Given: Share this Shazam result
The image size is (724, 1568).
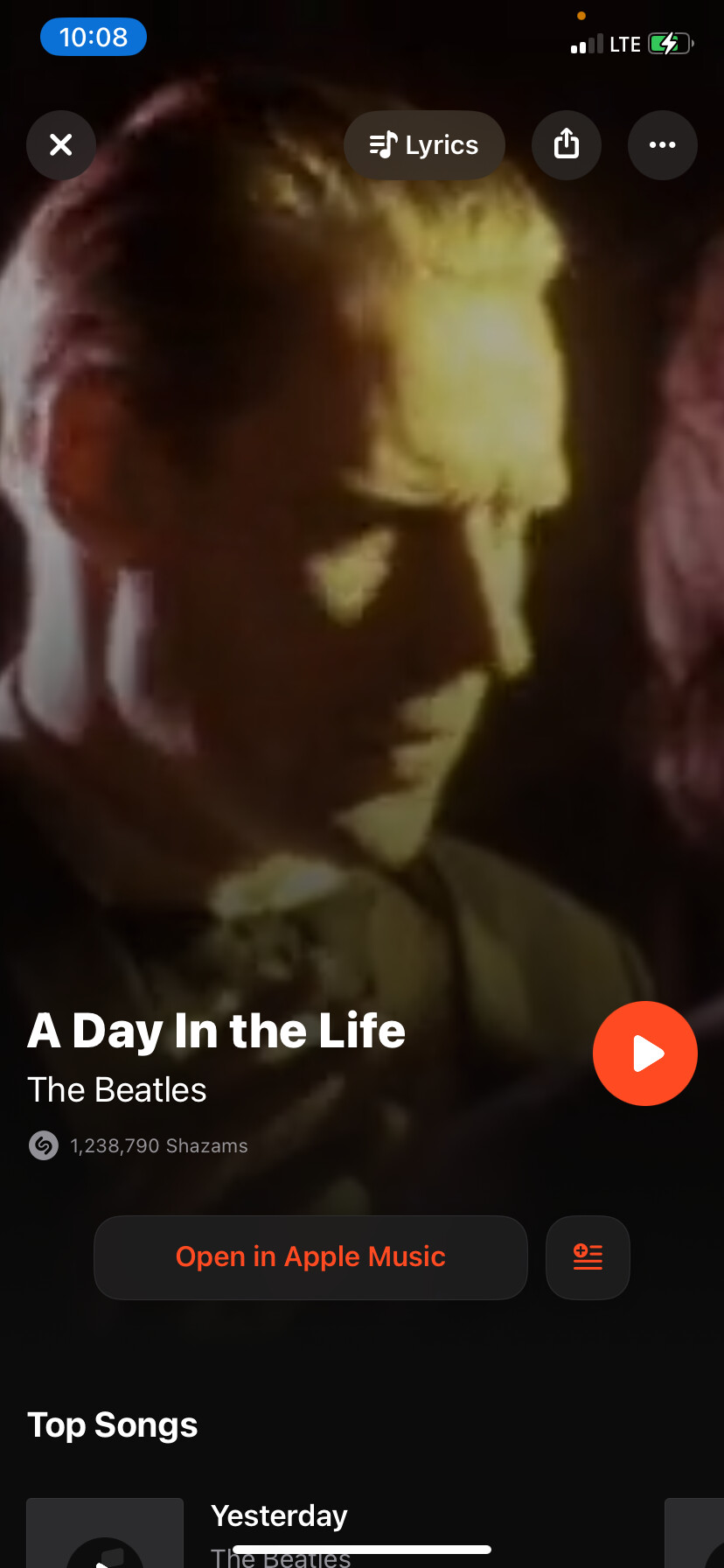Looking at the screenshot, I should tap(567, 145).
